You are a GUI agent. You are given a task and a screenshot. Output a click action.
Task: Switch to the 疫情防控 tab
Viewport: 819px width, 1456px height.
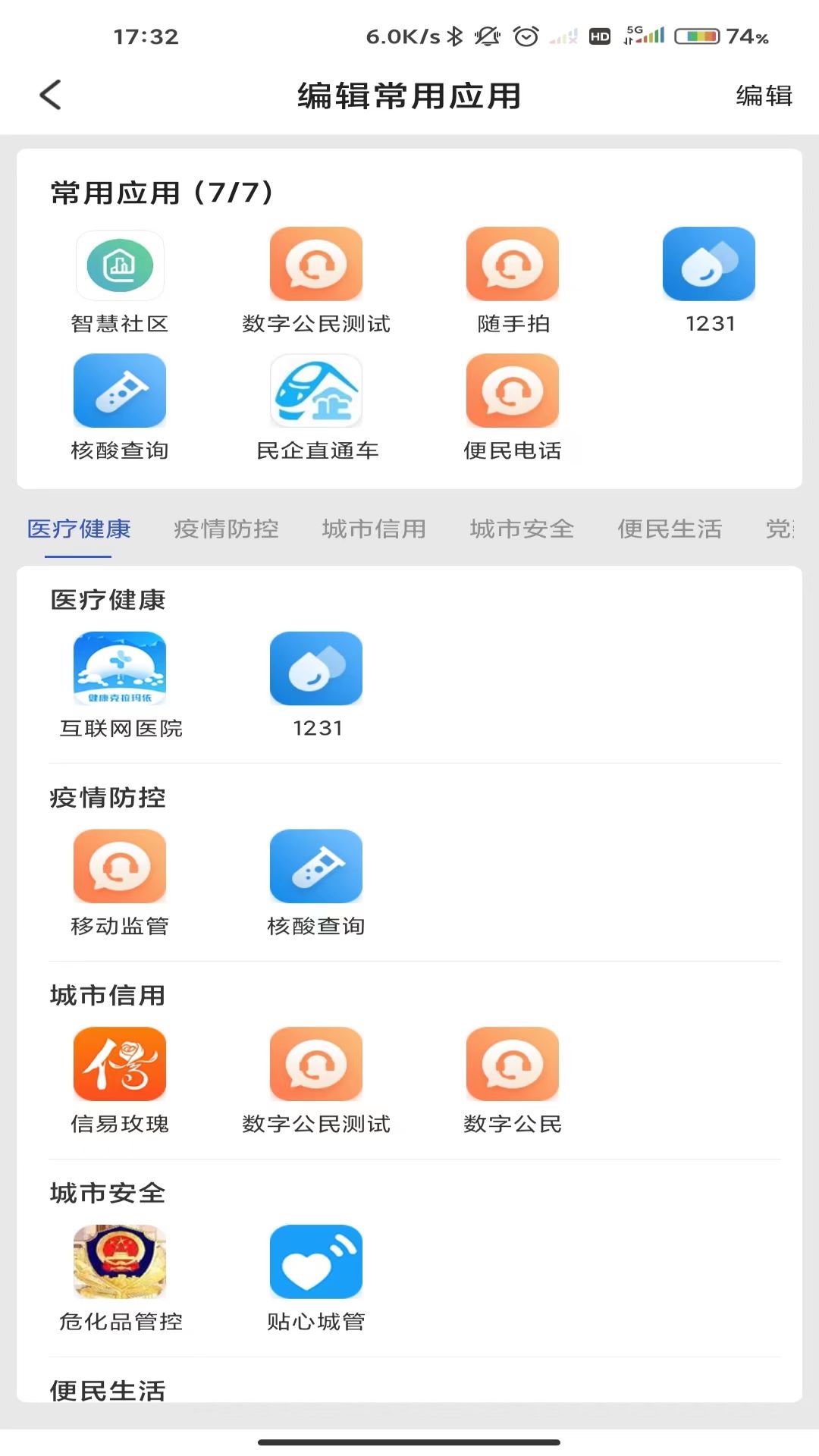click(225, 529)
